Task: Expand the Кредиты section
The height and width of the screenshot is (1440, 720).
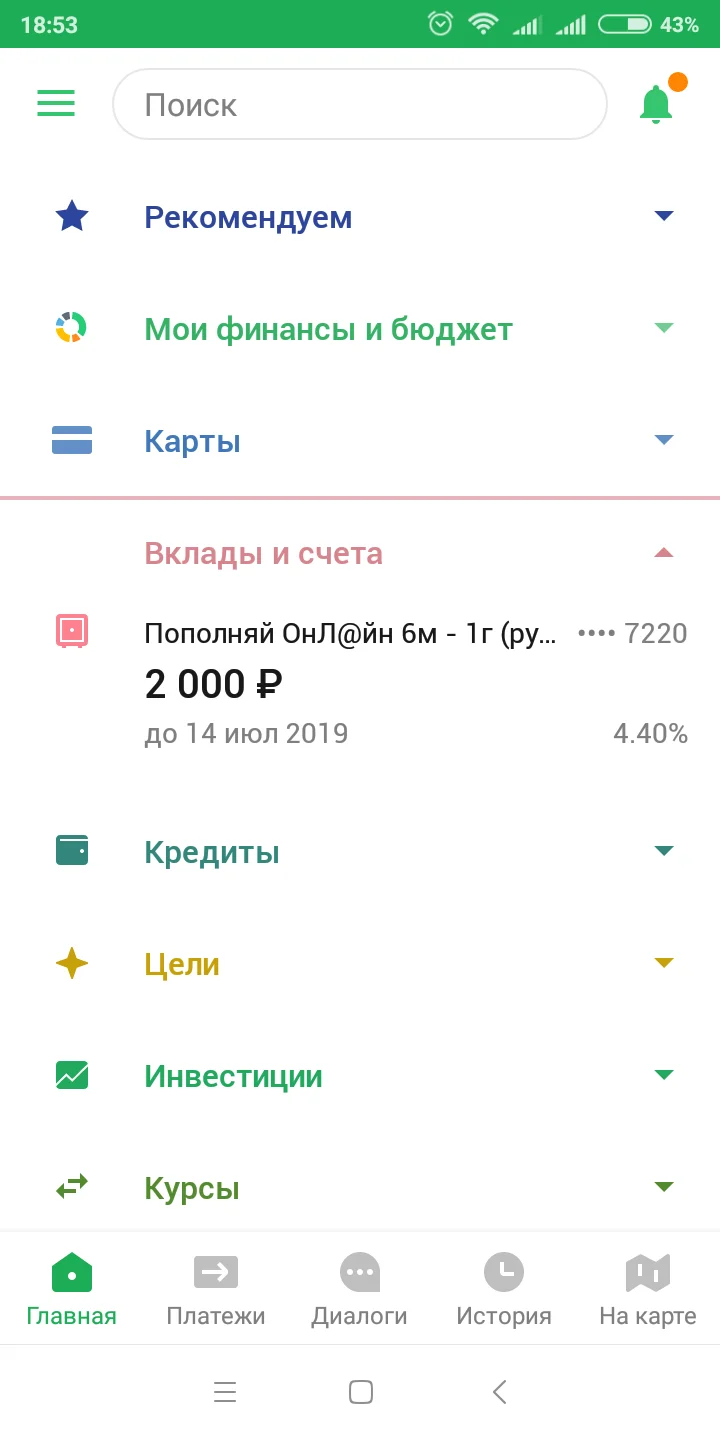Action: point(664,850)
